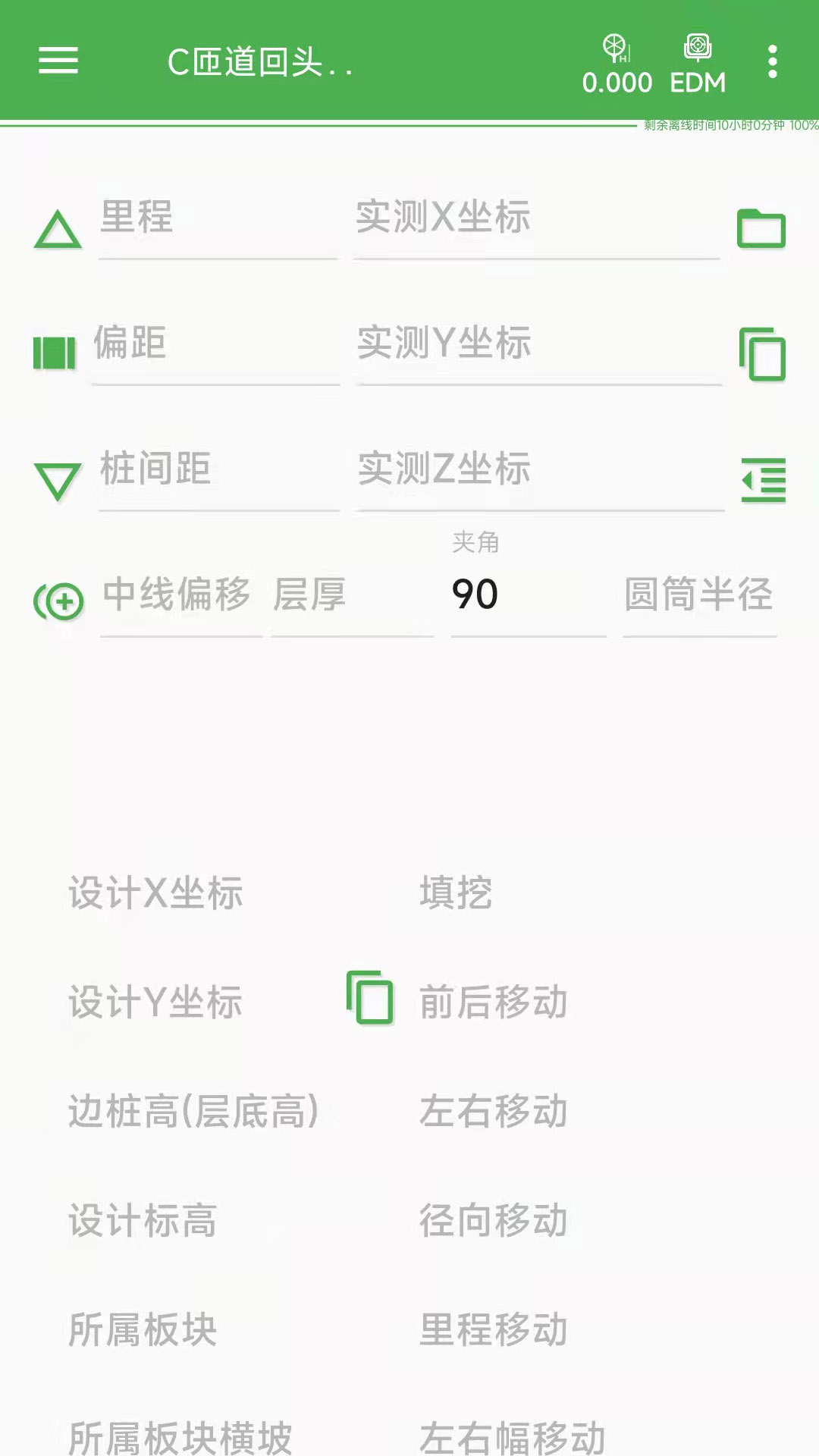Click the folder icon to open a file
The width and height of the screenshot is (819, 1456).
763,227
